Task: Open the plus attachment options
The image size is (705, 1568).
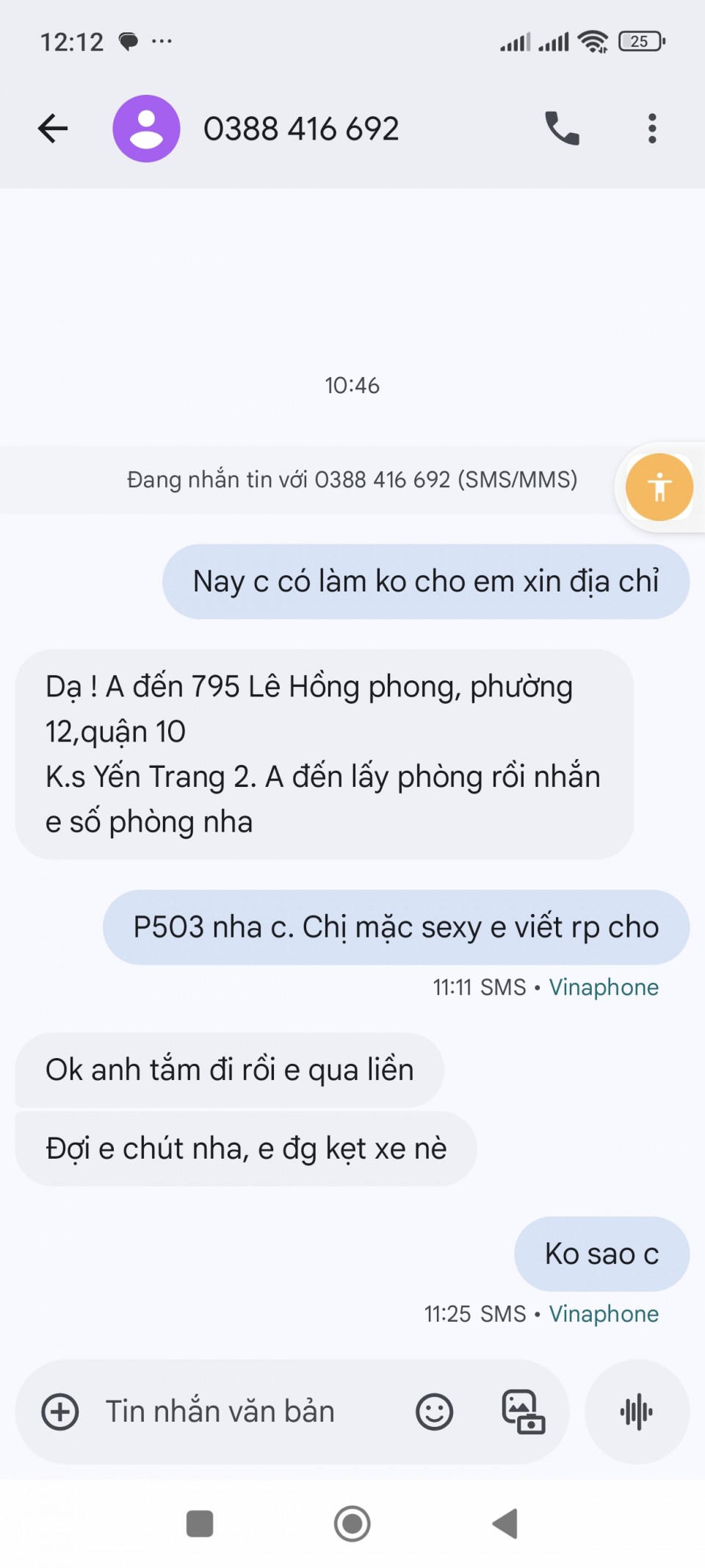Action: [x=60, y=1411]
